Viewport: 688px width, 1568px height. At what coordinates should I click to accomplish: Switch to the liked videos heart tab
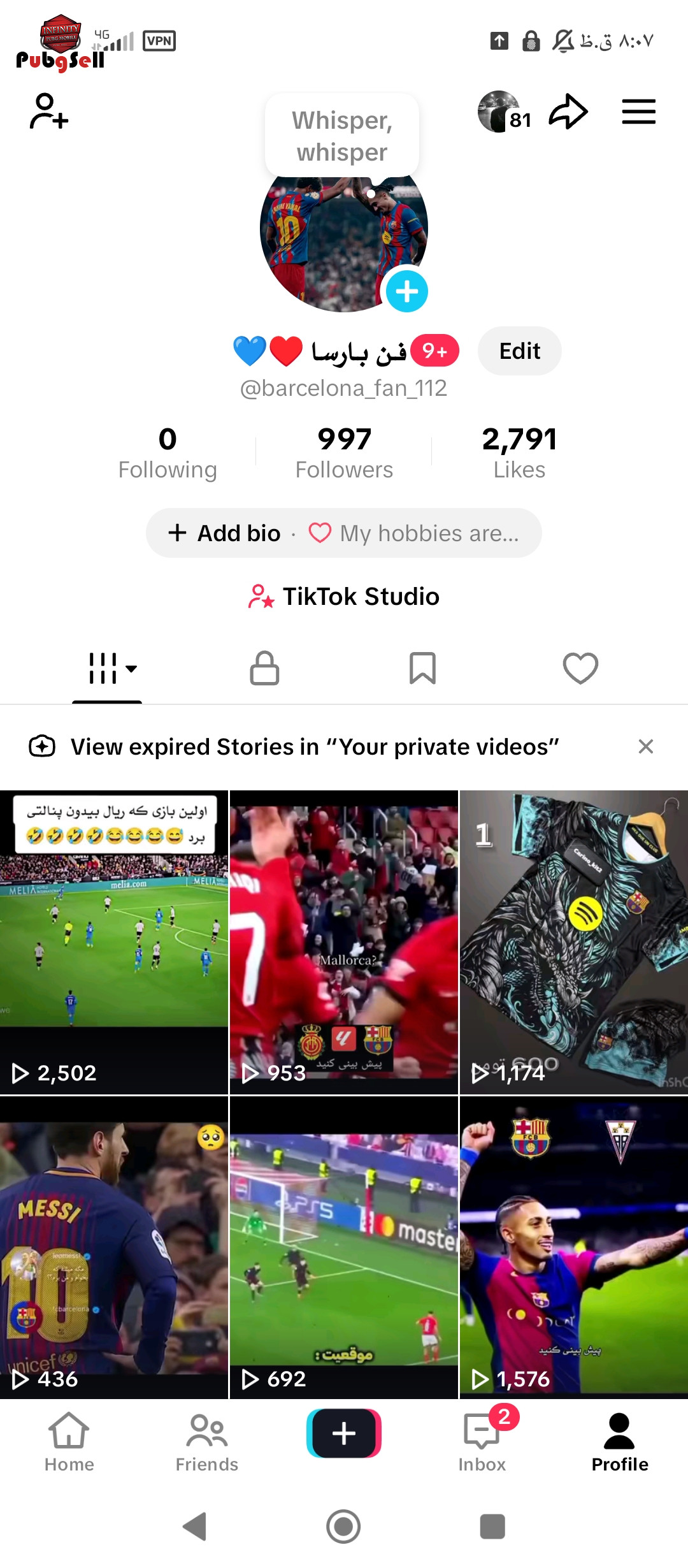580,668
